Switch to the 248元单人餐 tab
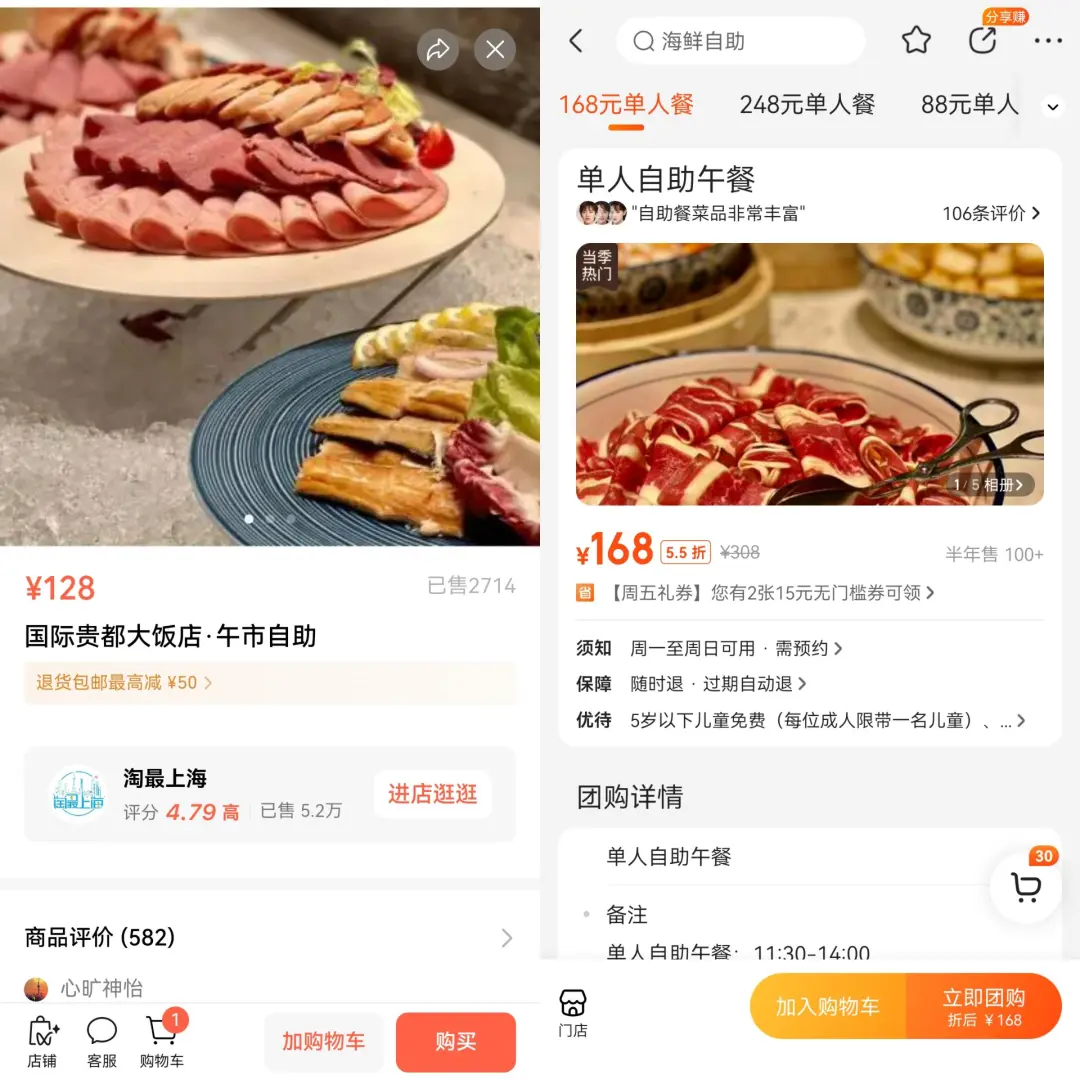The height and width of the screenshot is (1080, 1080). pos(807,104)
